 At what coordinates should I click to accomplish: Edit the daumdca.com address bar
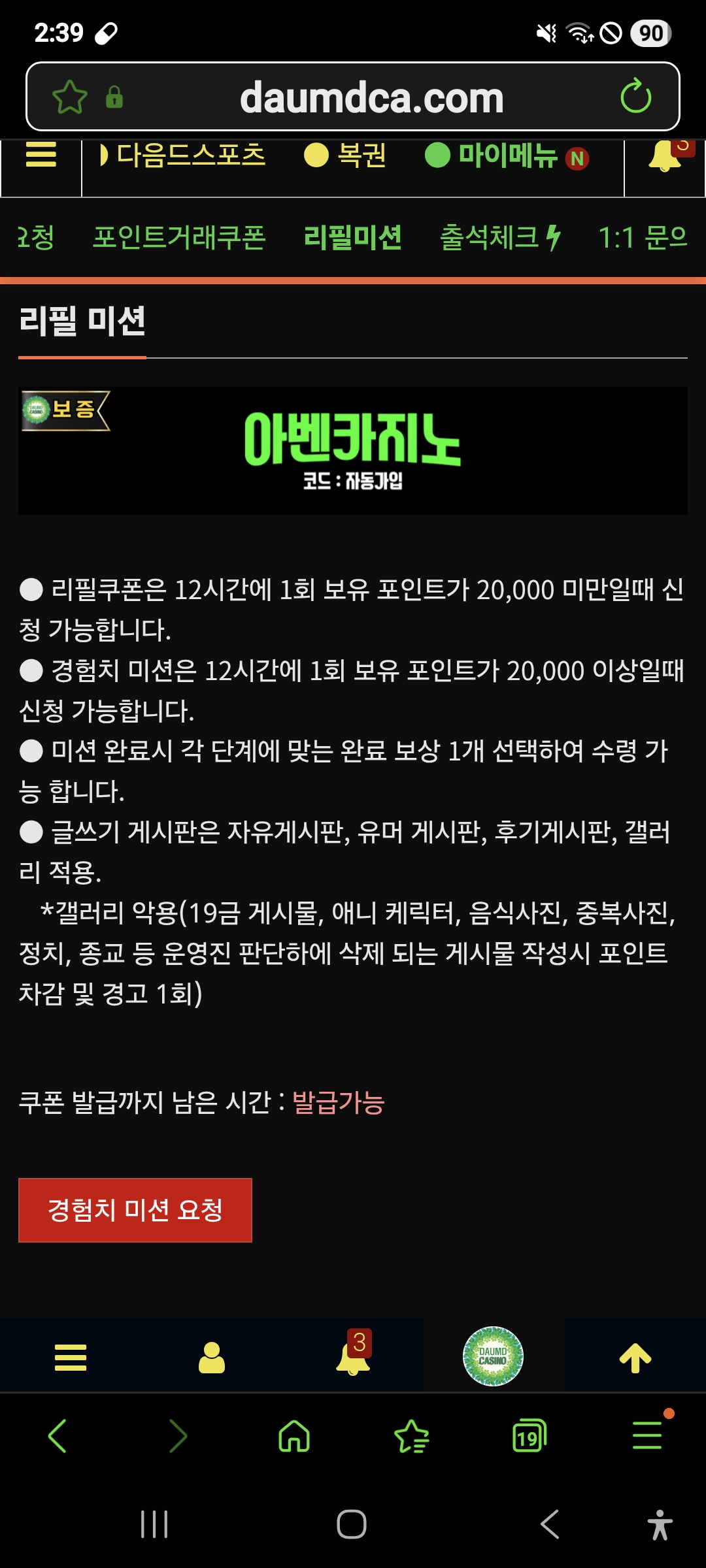click(371, 97)
